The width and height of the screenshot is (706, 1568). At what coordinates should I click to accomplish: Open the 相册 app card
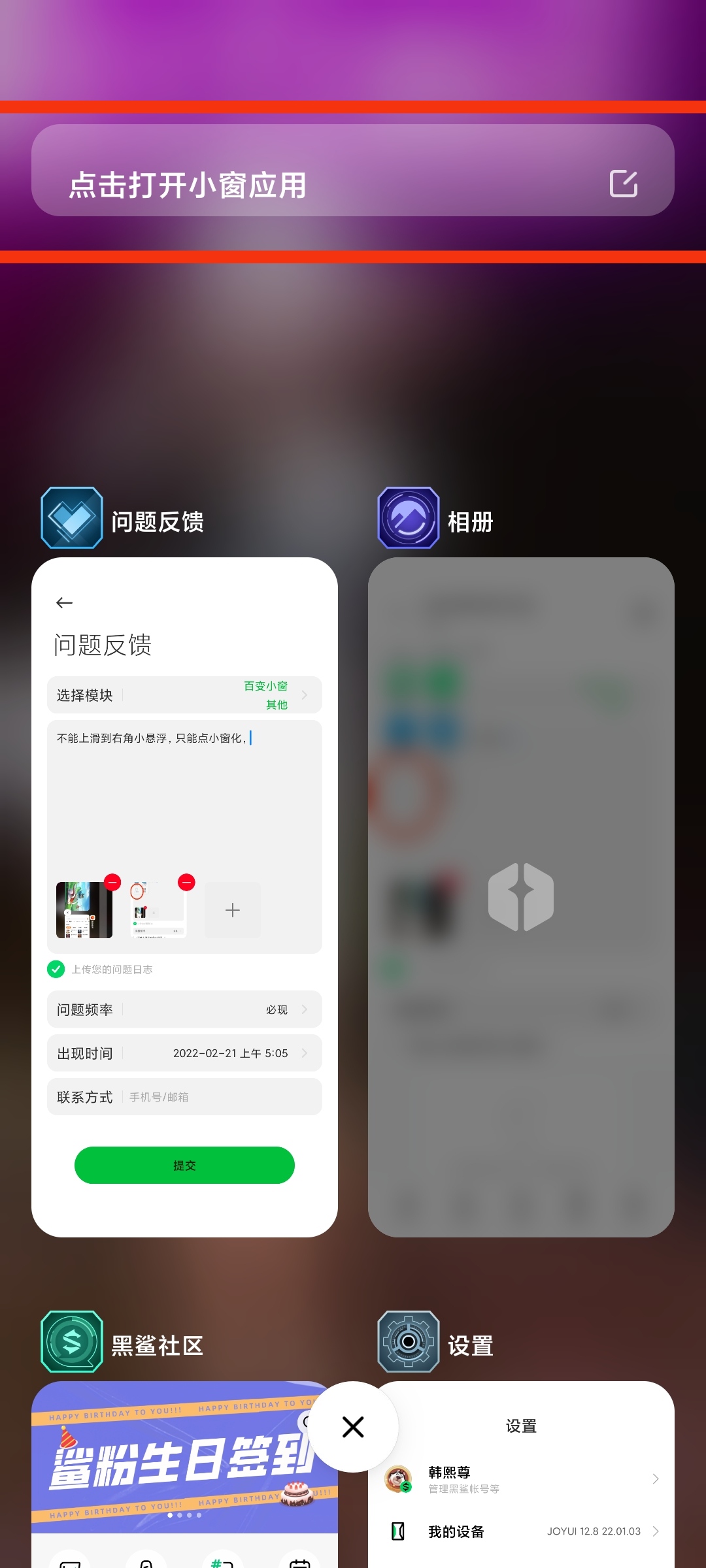coord(521,897)
